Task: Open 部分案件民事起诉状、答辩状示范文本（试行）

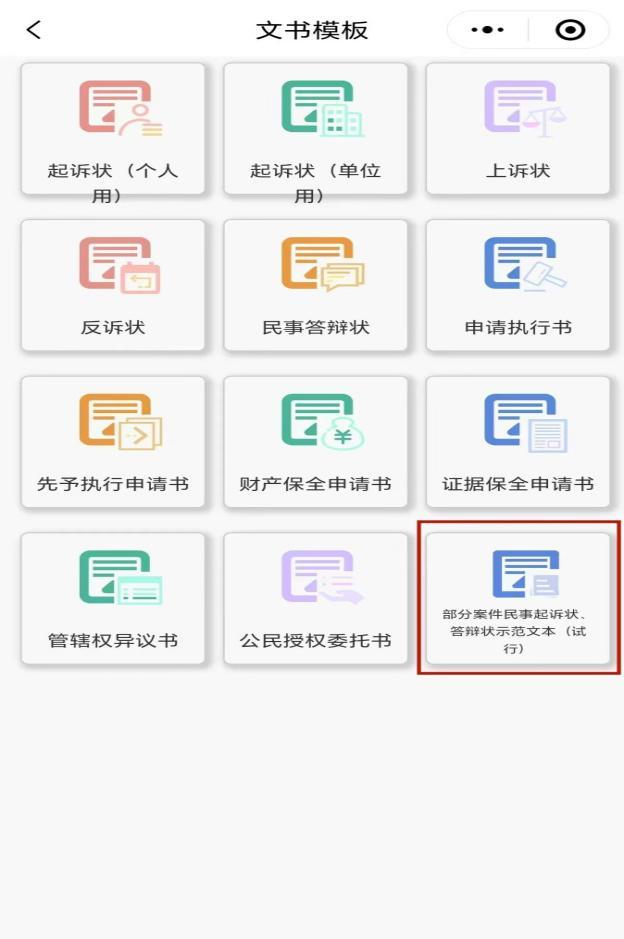Action: (x=518, y=598)
